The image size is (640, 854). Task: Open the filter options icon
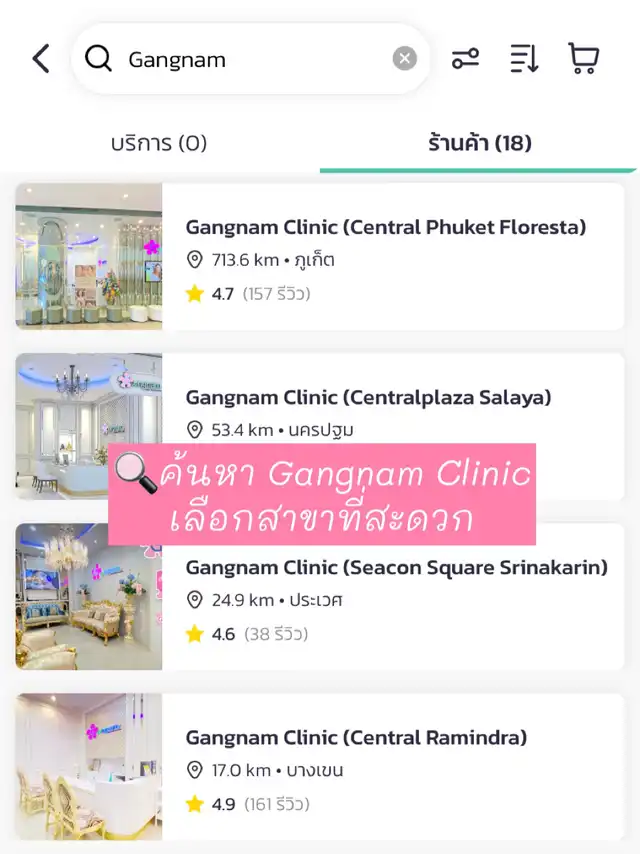coord(465,59)
